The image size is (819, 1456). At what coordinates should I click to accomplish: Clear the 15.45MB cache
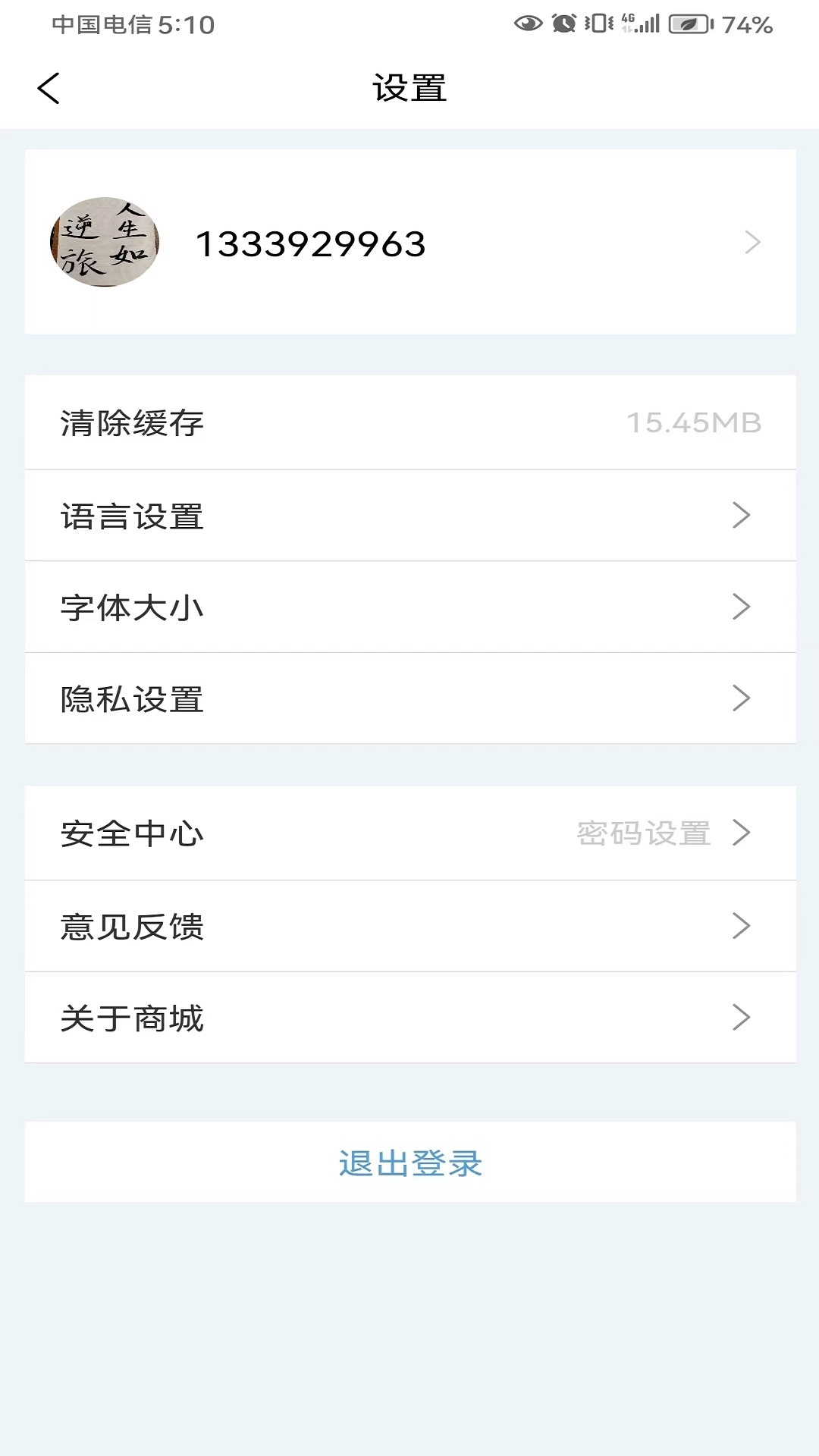[409, 423]
